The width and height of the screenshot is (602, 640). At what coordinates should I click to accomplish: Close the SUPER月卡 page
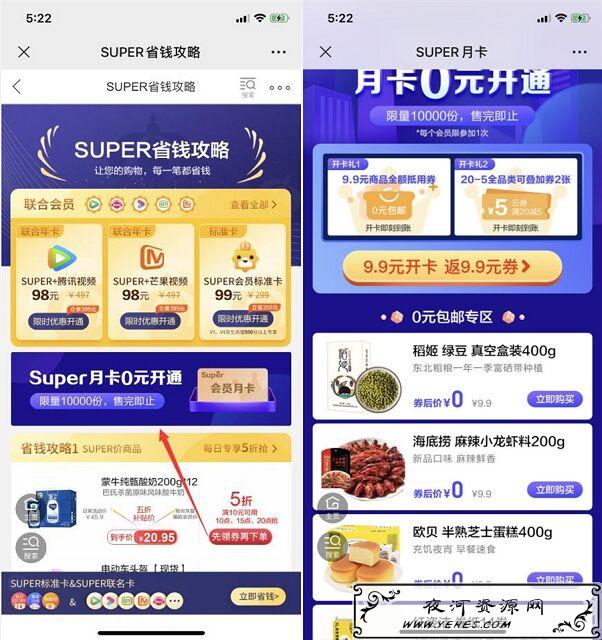(325, 52)
